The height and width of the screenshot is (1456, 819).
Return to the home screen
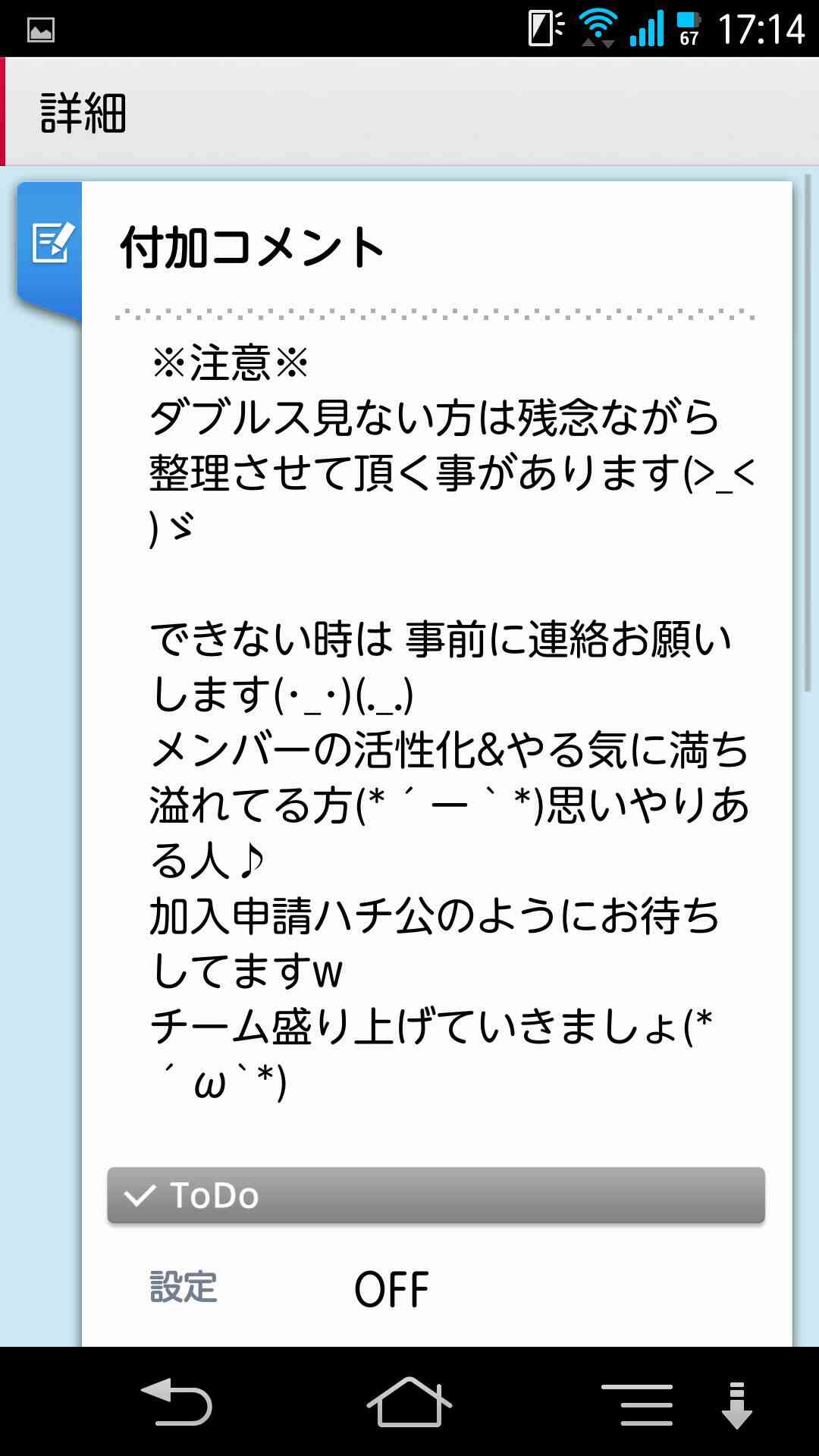click(409, 1401)
